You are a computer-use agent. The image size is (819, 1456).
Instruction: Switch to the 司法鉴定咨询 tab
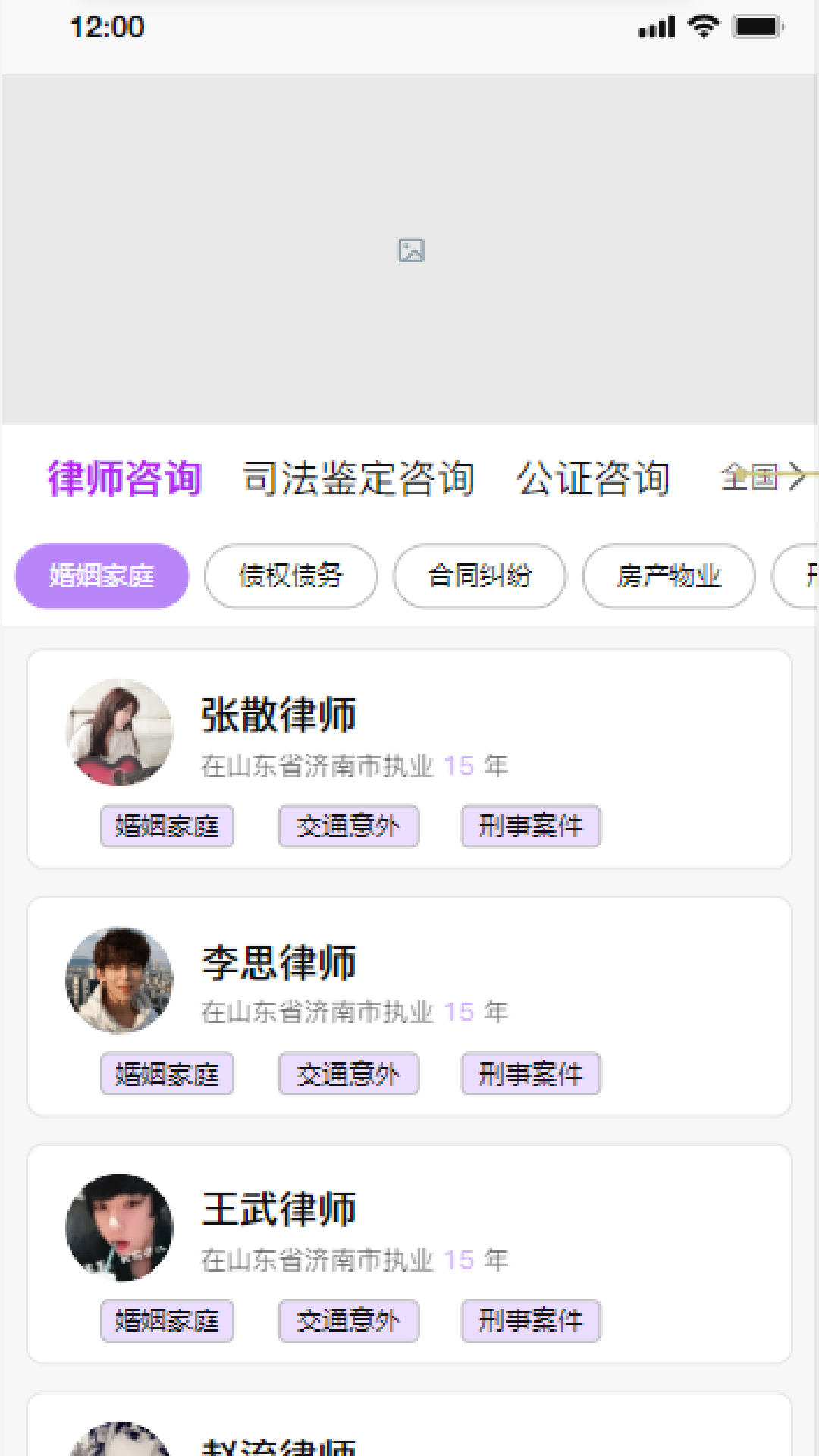pos(358,479)
